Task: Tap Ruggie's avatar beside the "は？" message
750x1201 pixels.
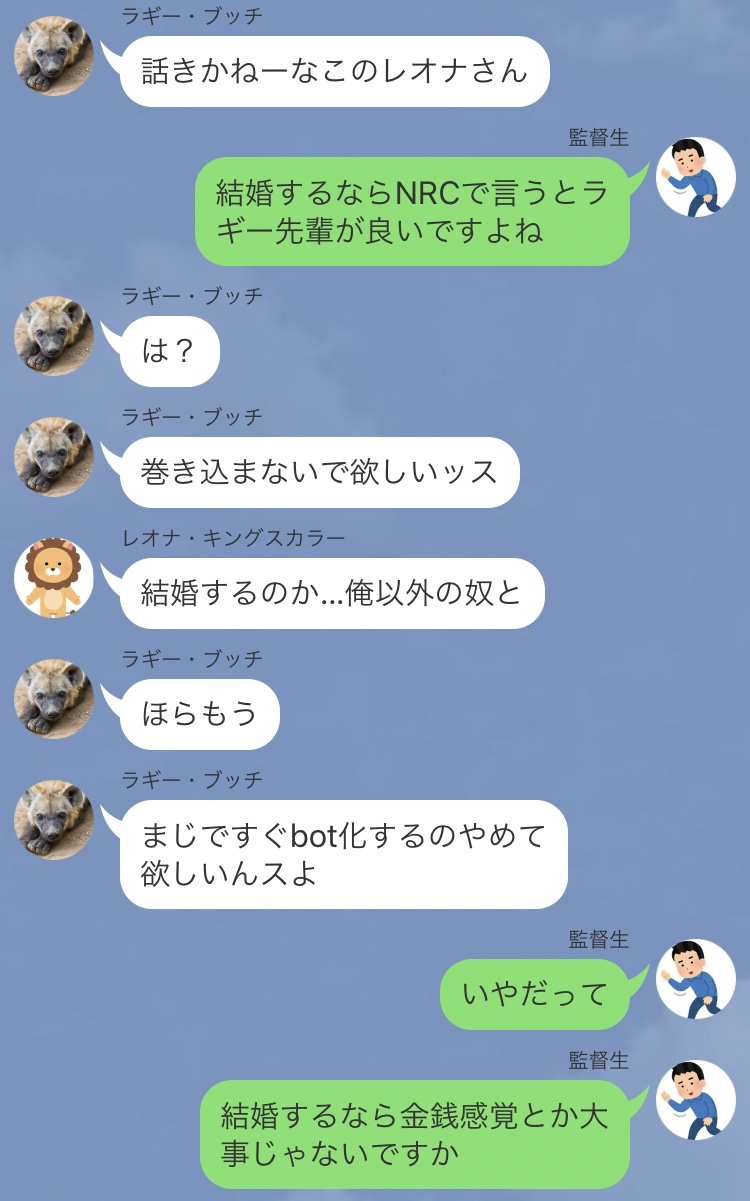Action: [x=54, y=336]
